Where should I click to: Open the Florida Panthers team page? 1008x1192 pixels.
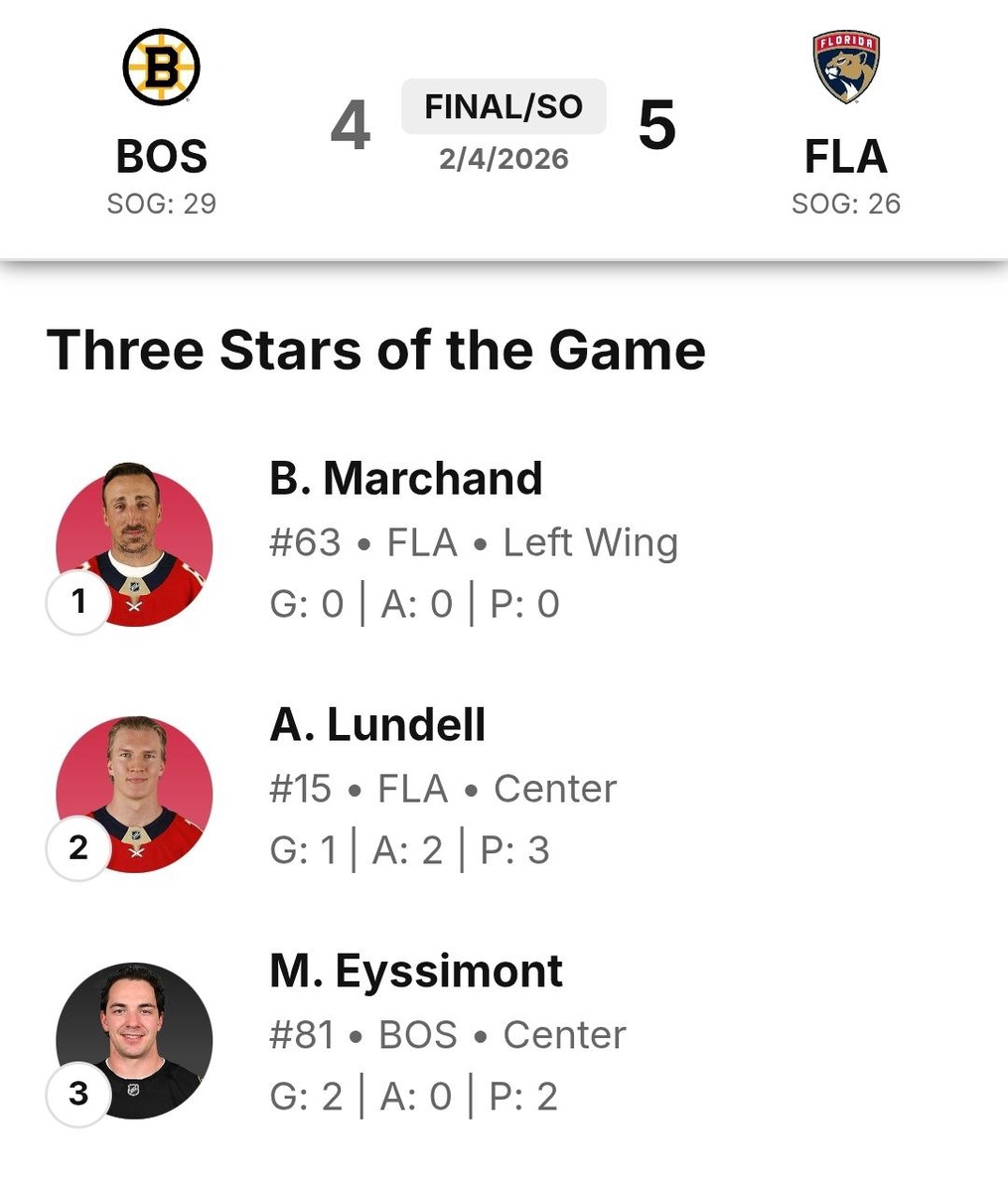coord(846,70)
